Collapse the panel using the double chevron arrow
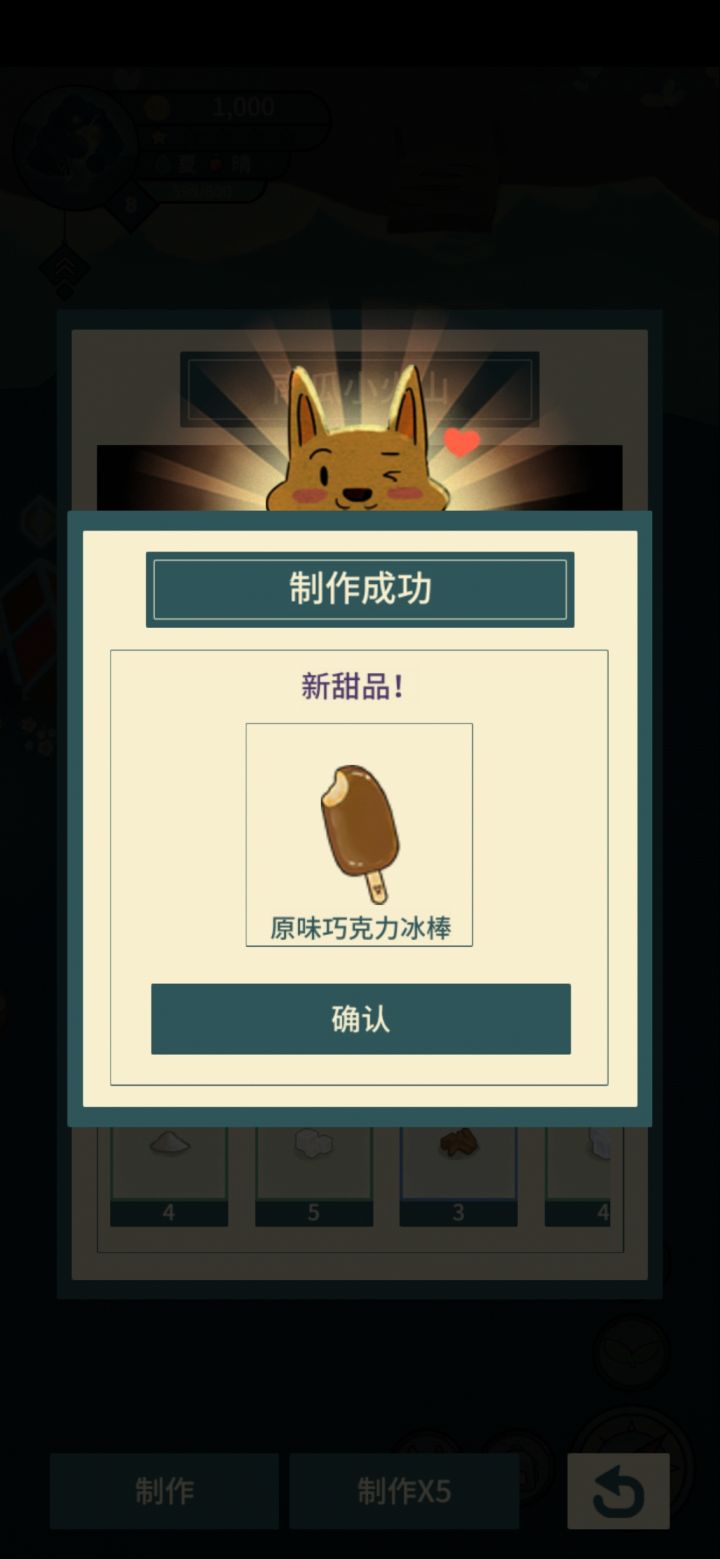Viewport: 720px width, 1559px height. pos(64,267)
